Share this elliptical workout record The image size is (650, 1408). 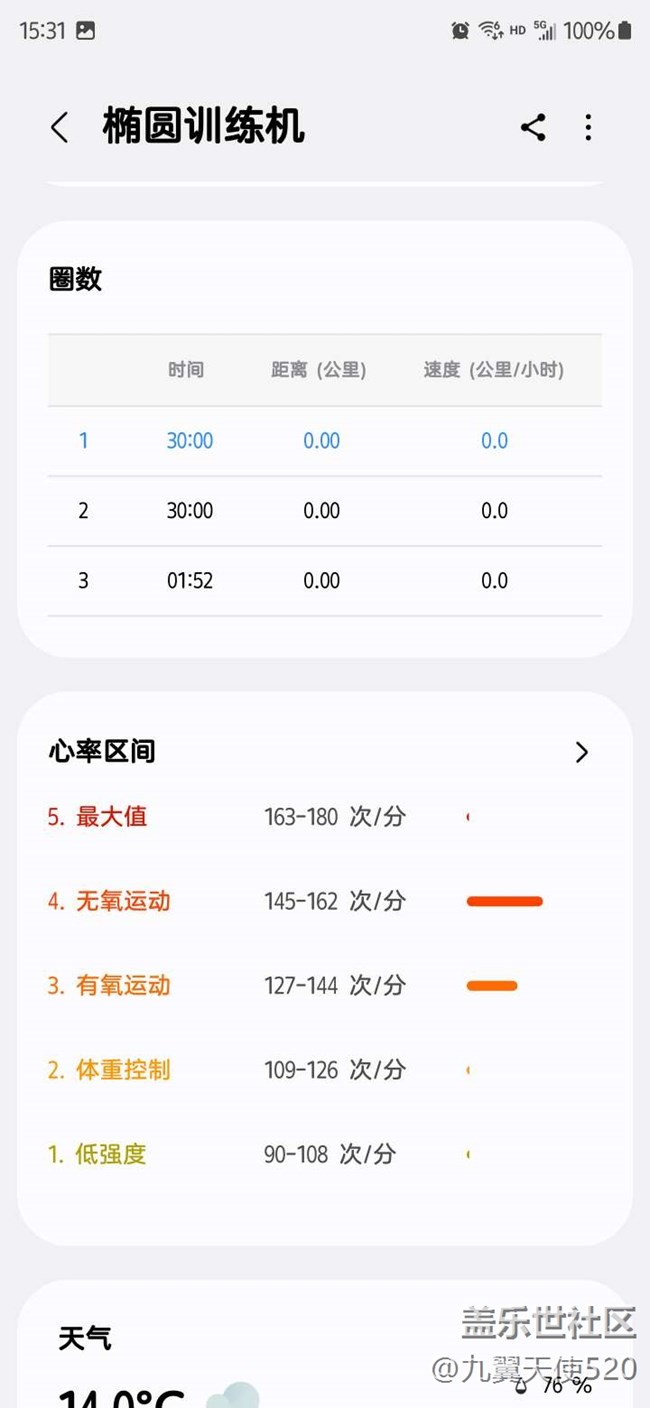point(533,128)
